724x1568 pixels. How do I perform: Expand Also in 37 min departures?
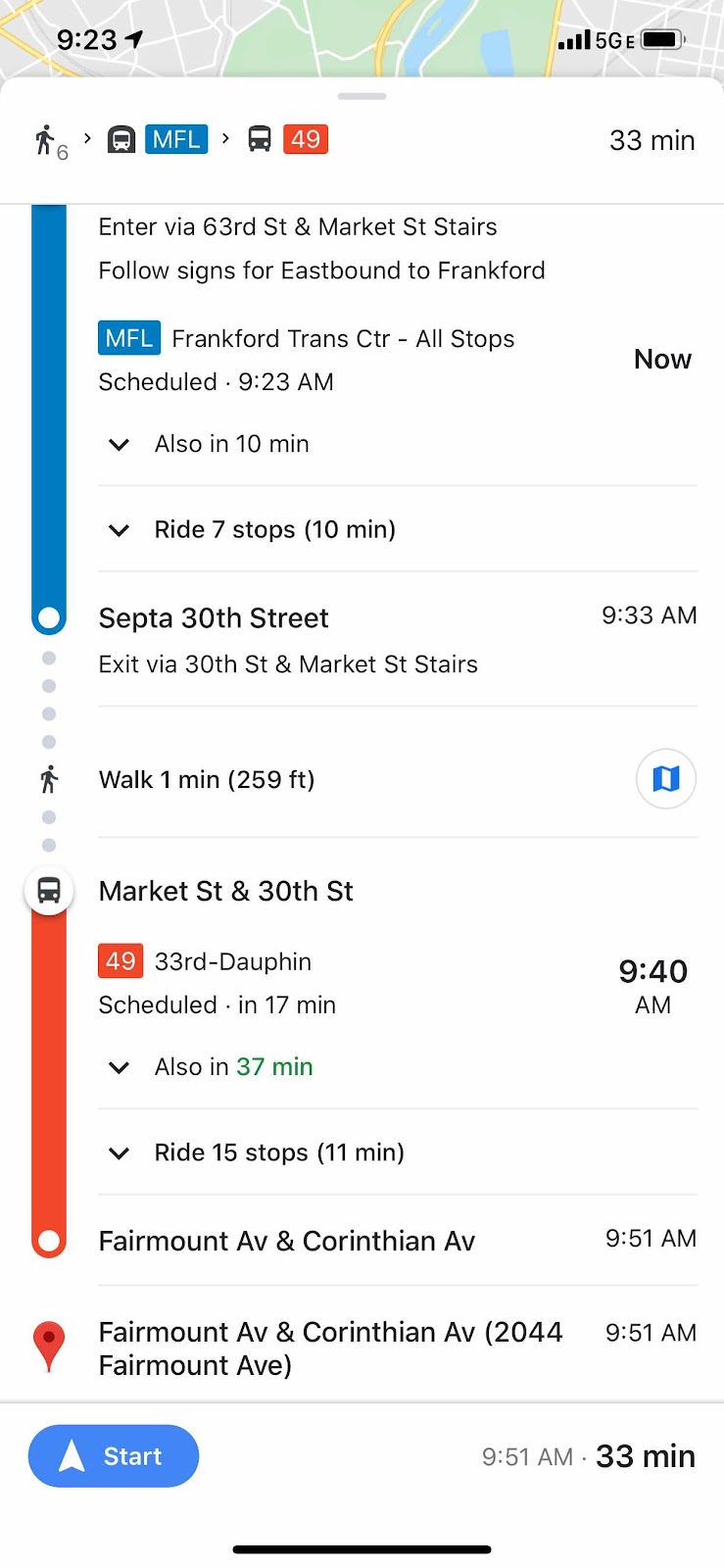tap(398, 1067)
